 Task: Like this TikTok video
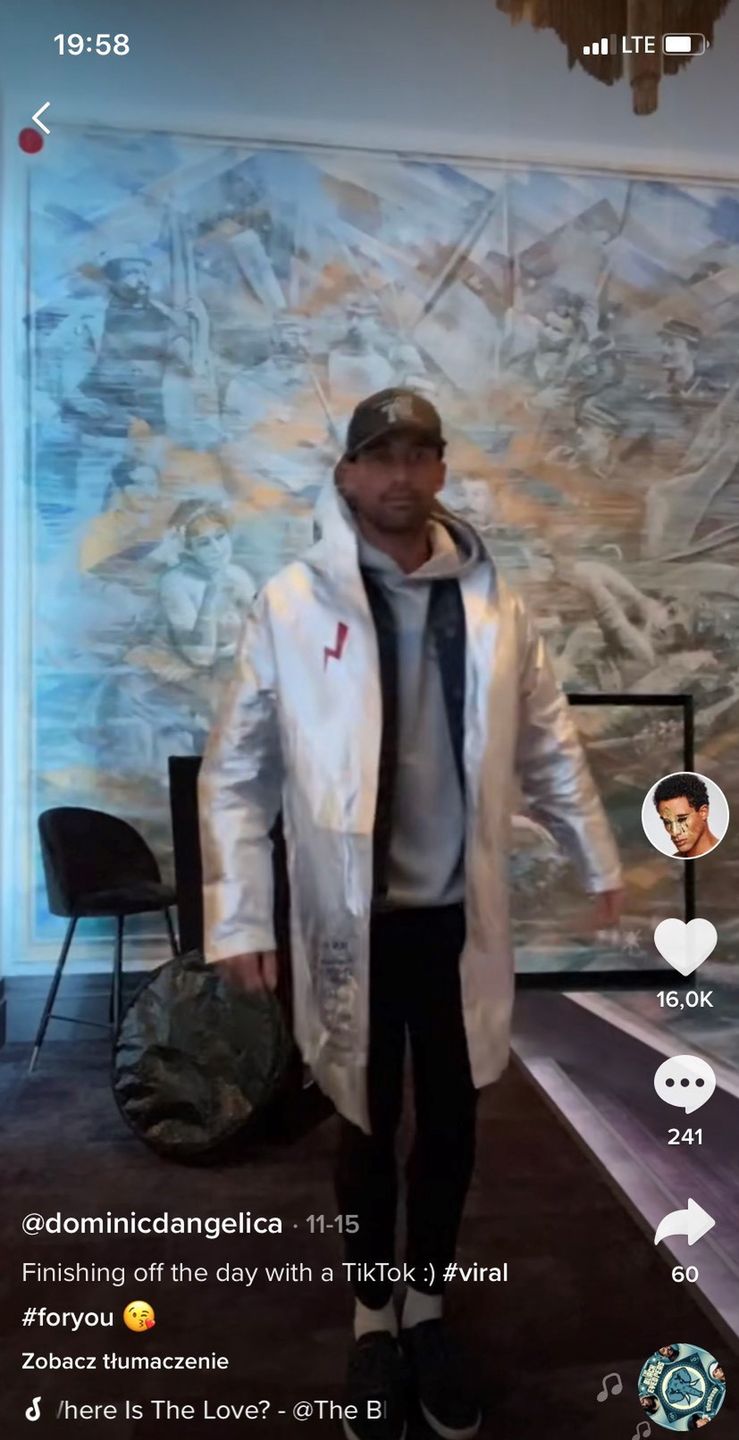pos(685,946)
